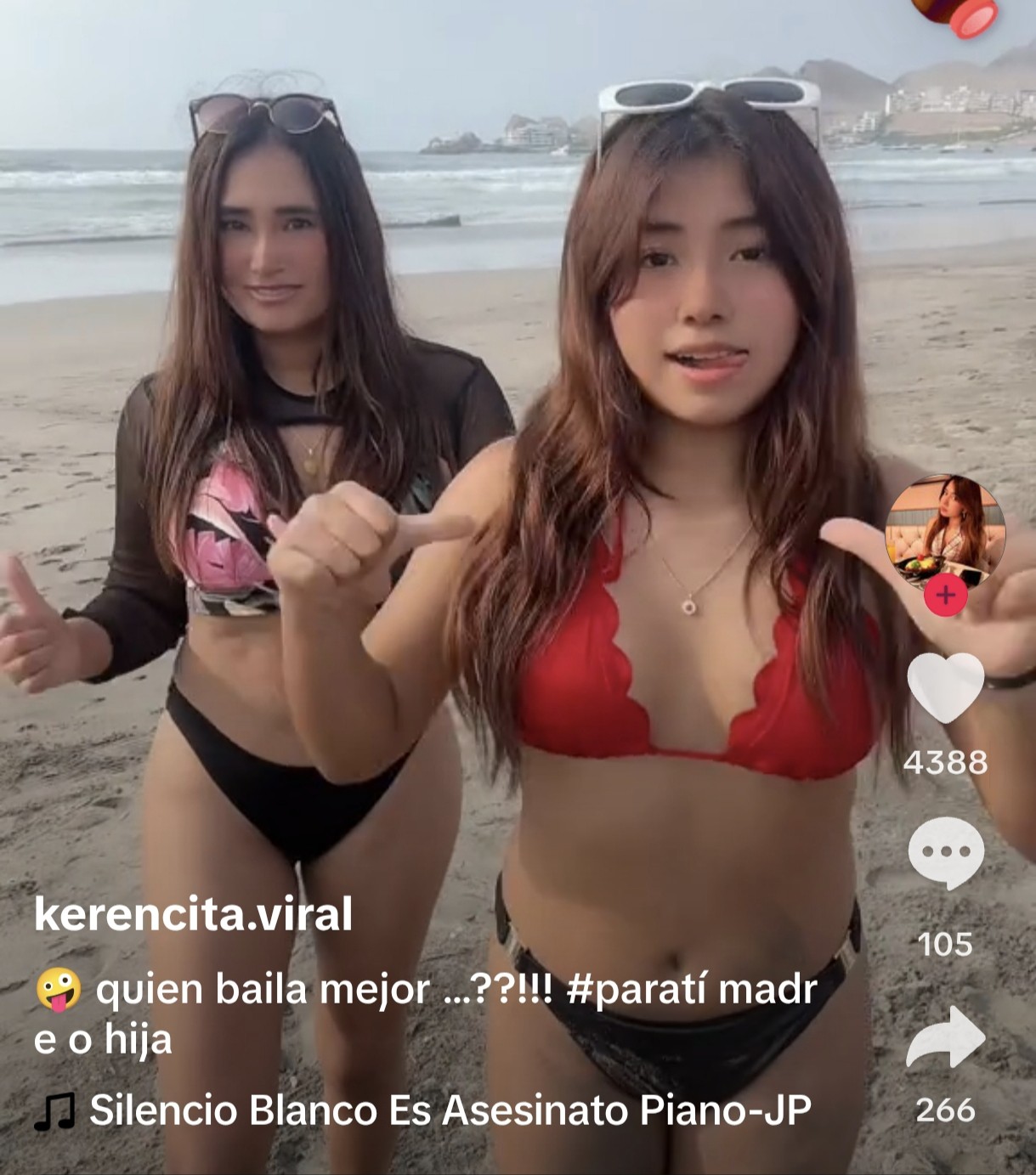This screenshot has width=1036, height=1175.
Task: Visit the kerencita.viral username profile
Action: click(194, 914)
